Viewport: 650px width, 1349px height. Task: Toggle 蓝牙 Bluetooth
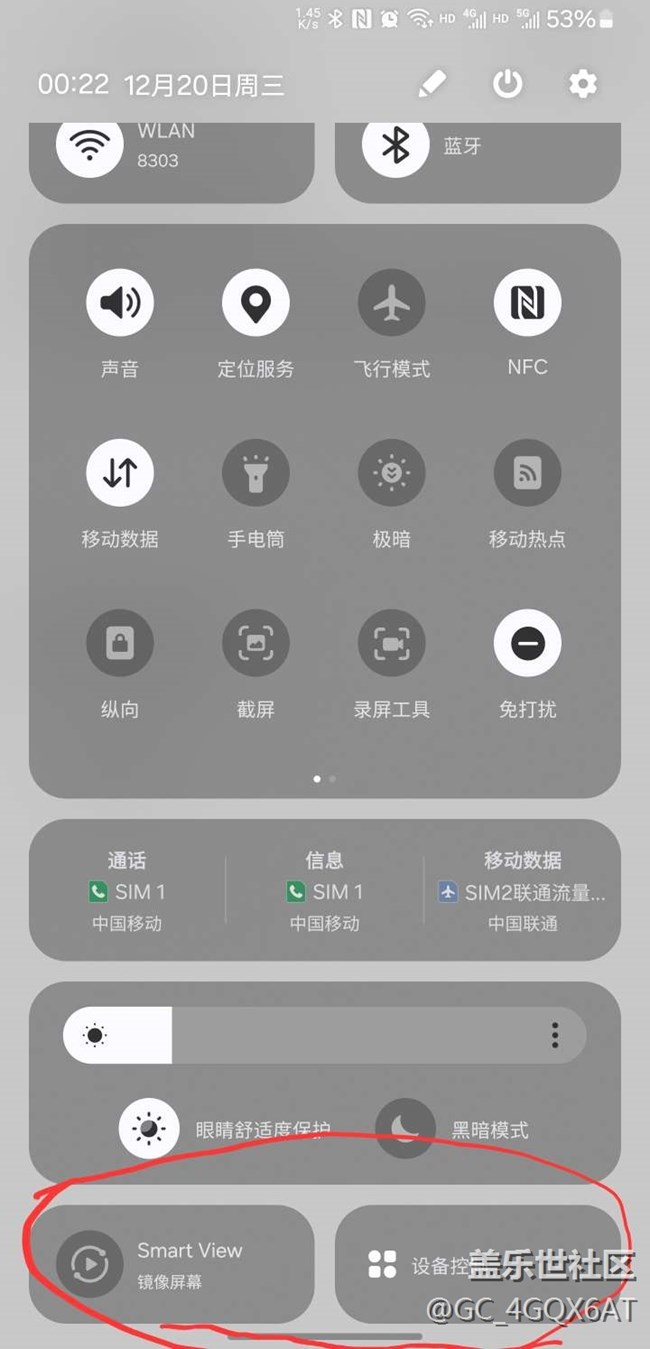396,146
